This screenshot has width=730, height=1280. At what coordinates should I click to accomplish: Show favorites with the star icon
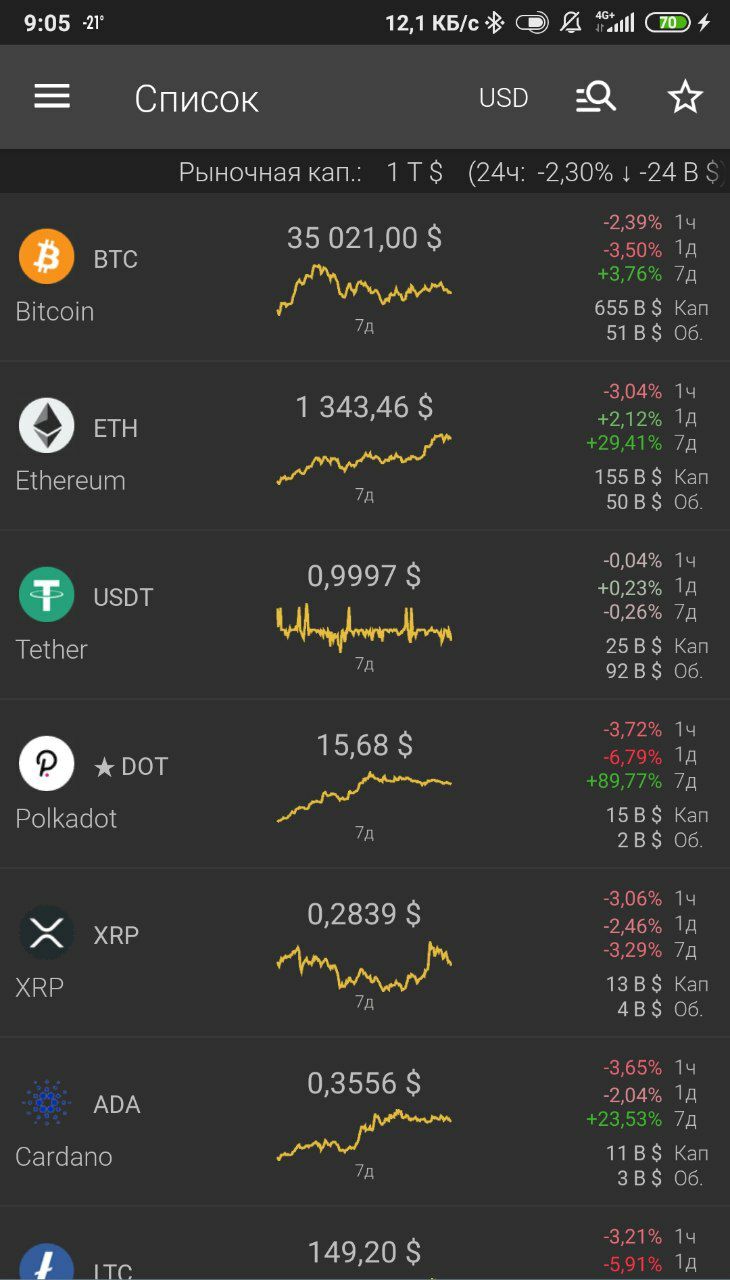point(685,97)
